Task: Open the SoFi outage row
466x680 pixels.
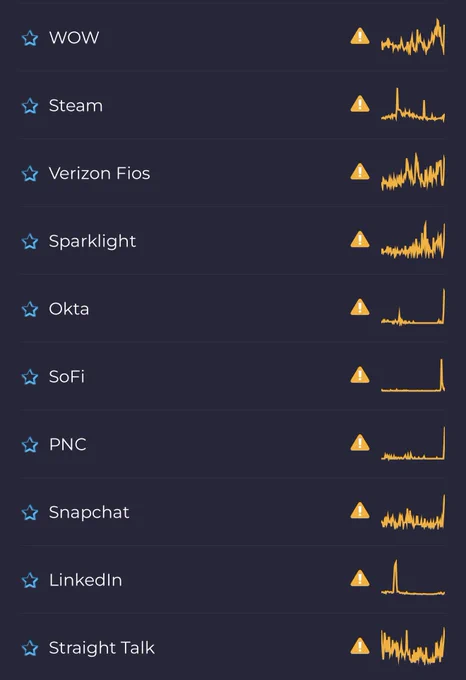Action: tap(233, 376)
